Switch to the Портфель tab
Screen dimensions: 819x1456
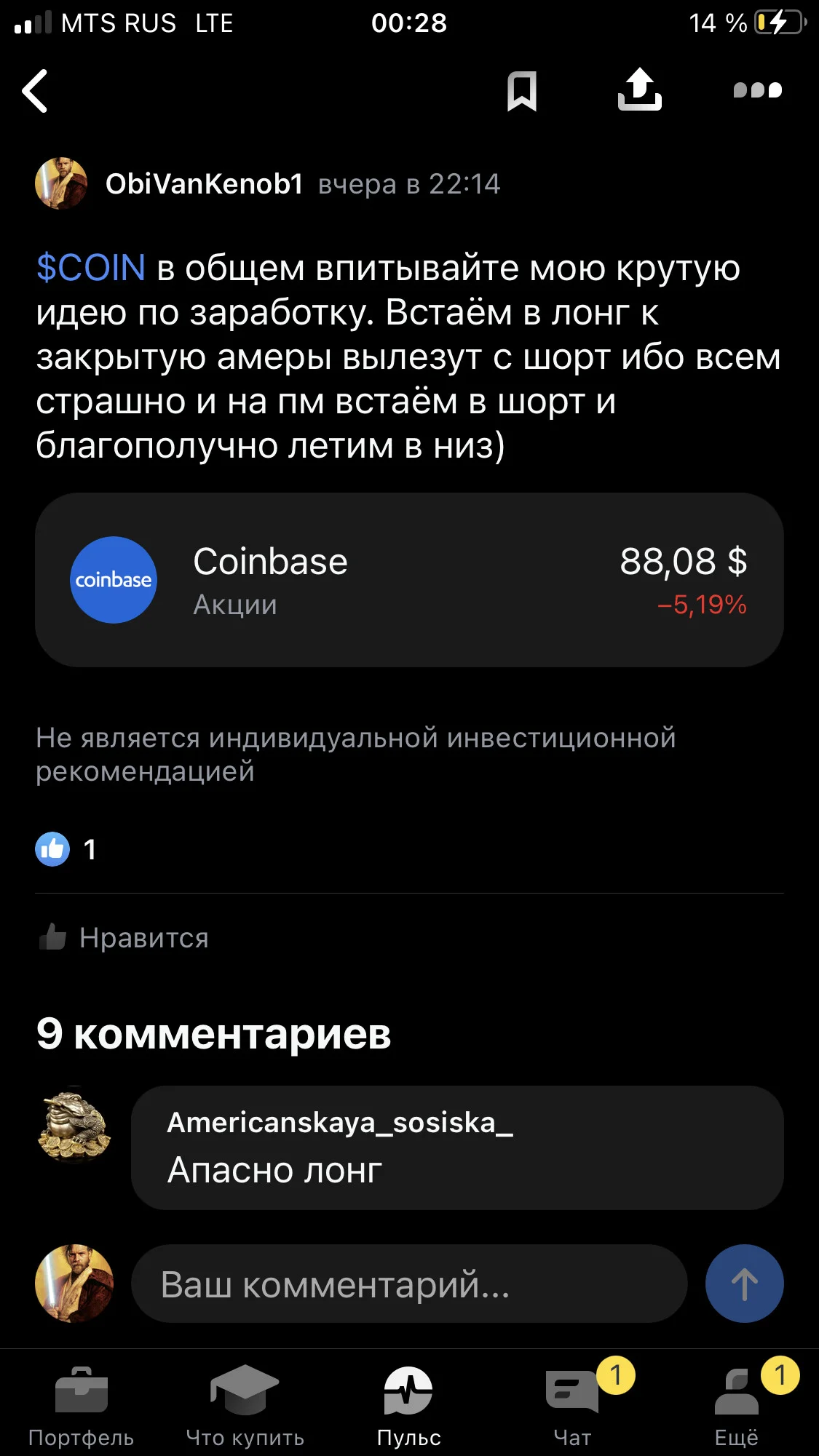(81, 1407)
